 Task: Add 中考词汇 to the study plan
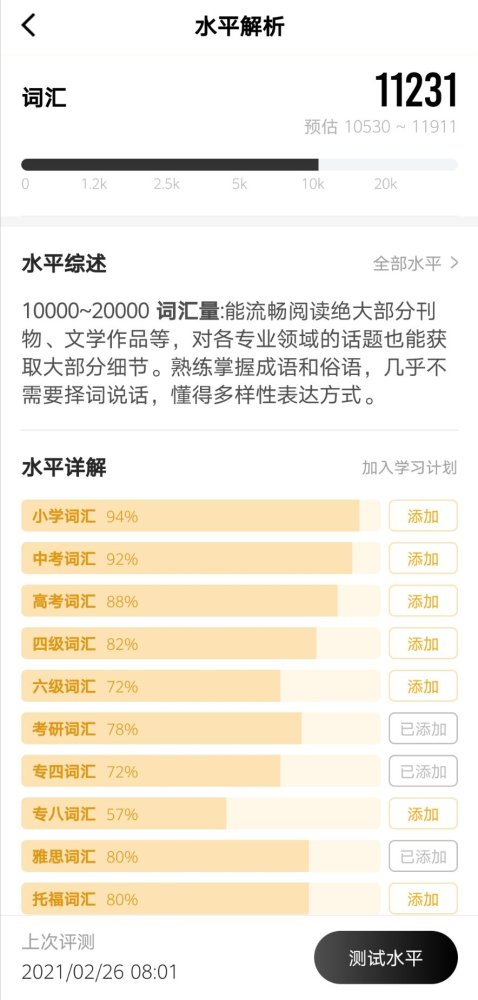tap(423, 559)
